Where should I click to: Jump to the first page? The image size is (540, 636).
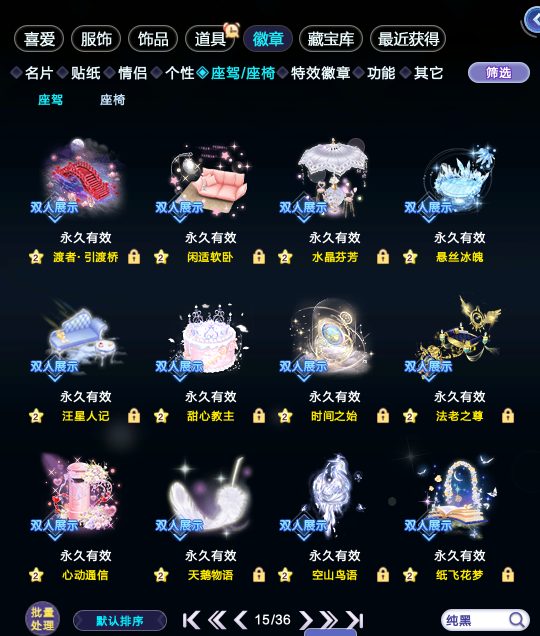(x=191, y=620)
